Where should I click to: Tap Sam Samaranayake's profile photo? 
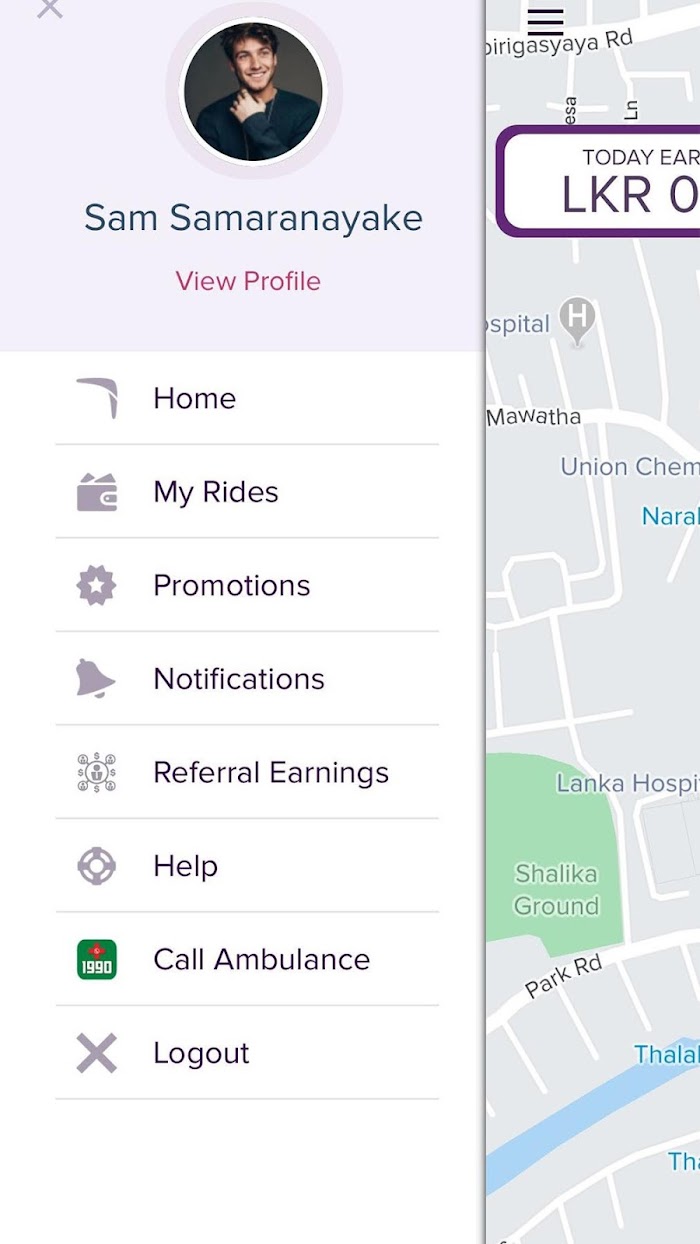click(253, 91)
